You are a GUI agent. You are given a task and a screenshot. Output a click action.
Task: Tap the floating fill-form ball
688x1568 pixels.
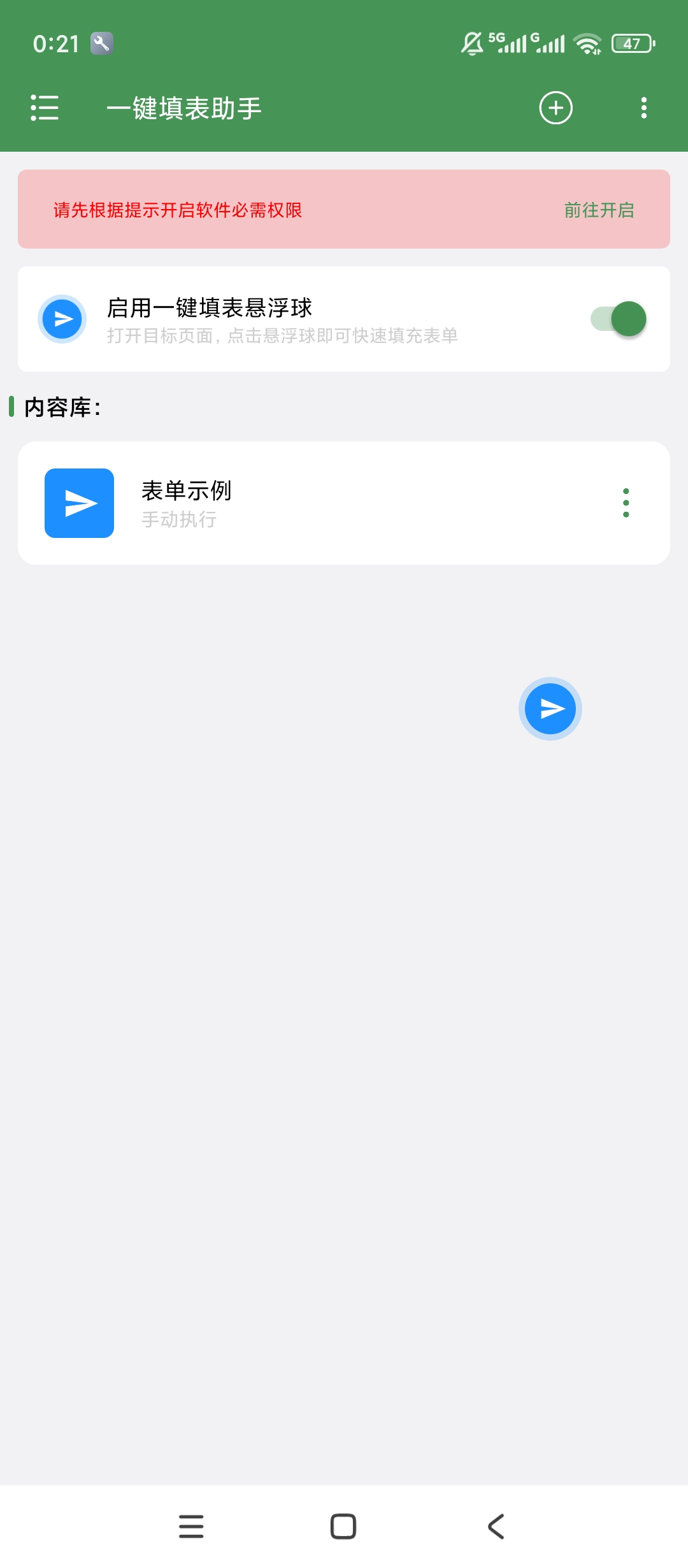[x=550, y=709]
